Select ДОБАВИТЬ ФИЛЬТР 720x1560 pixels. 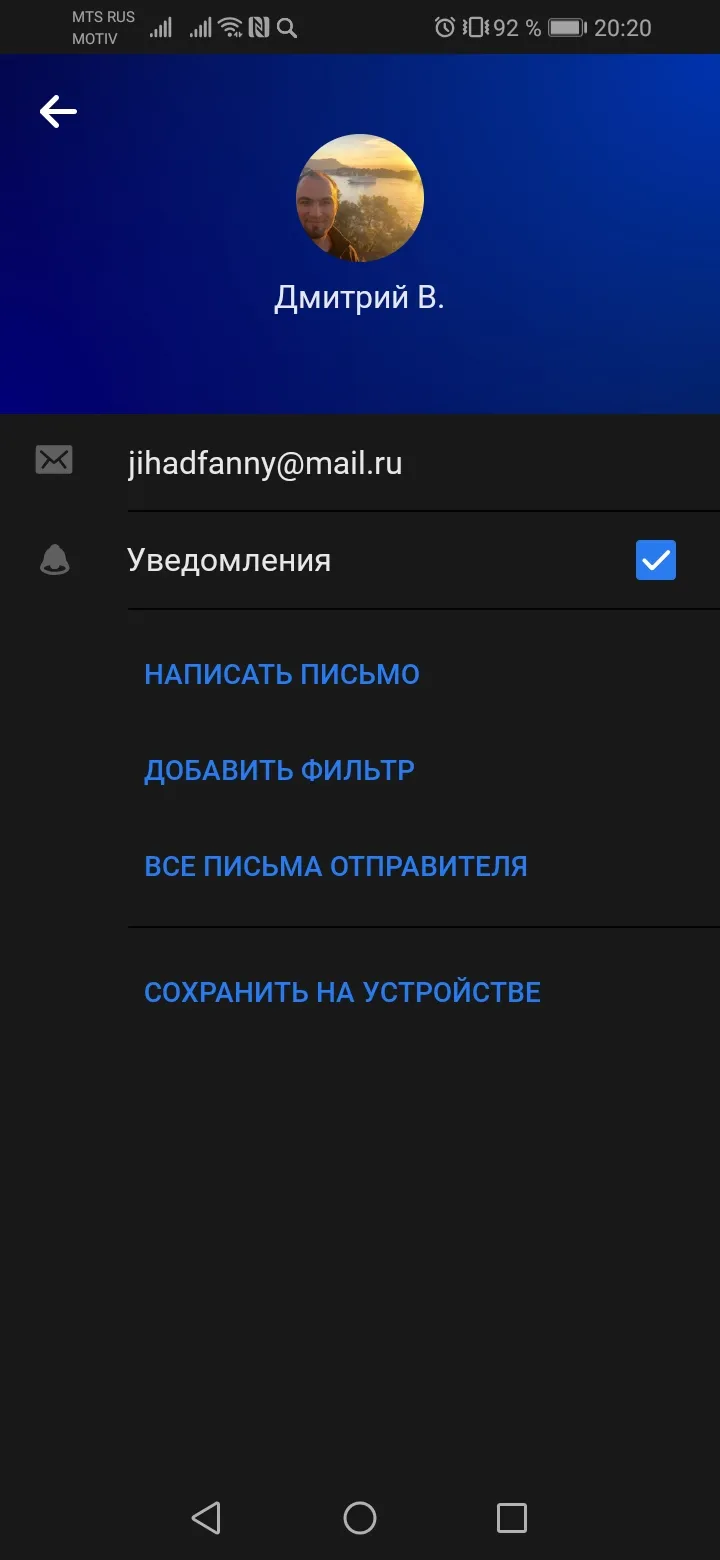(x=279, y=770)
